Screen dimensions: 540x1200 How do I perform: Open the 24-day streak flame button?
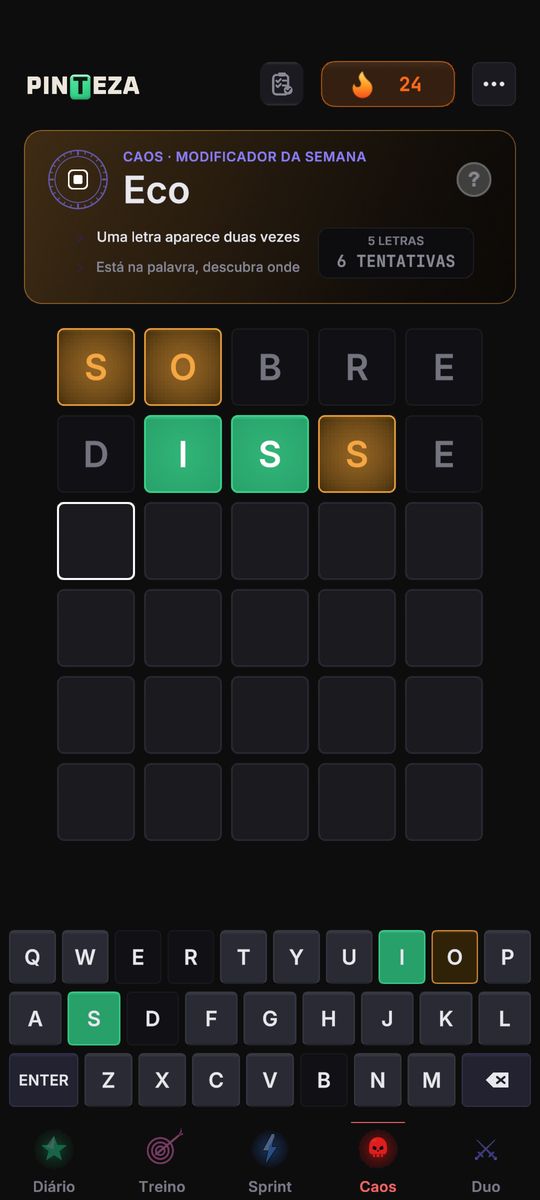388,84
